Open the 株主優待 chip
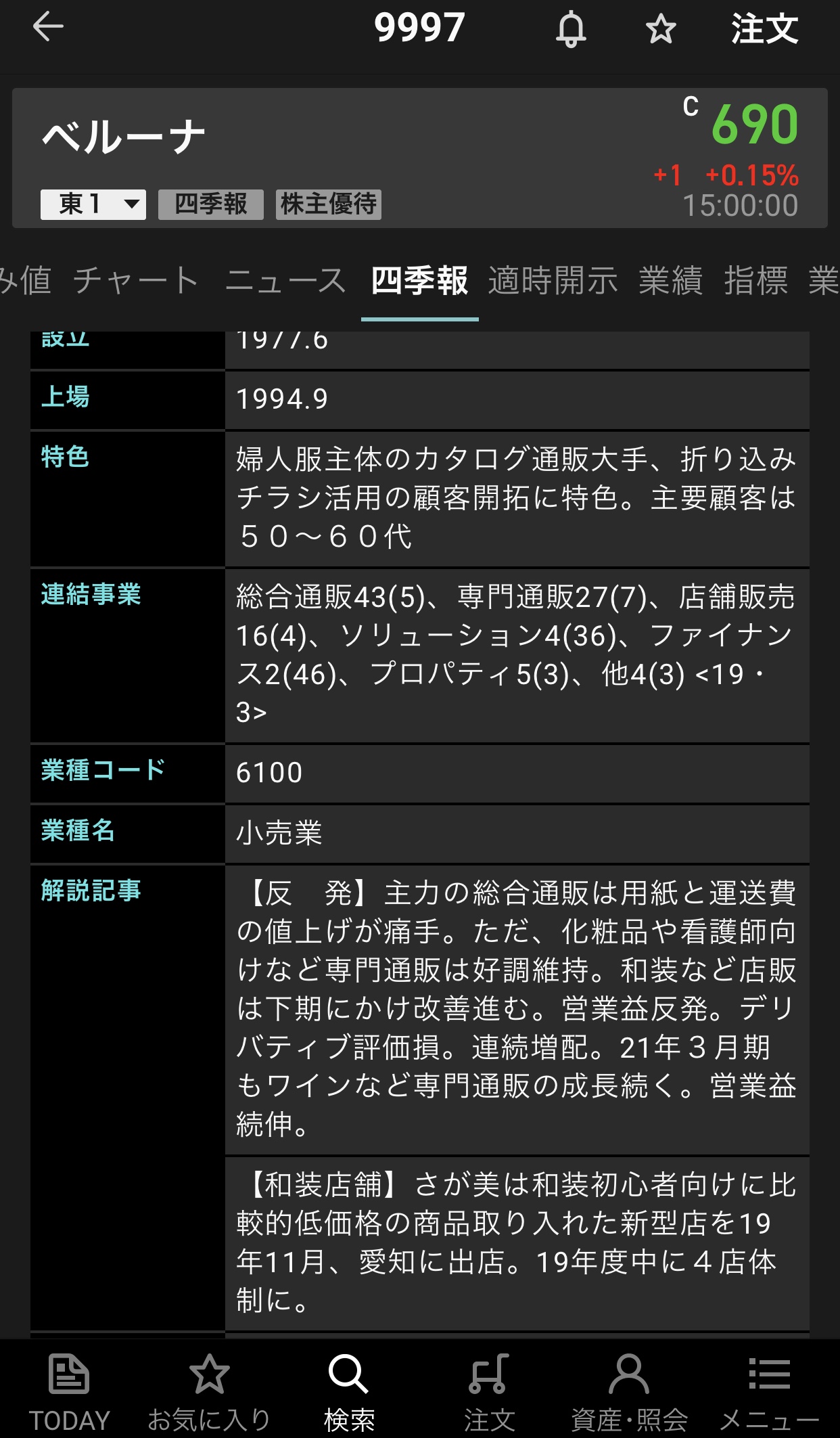The image size is (840, 1438). click(329, 204)
